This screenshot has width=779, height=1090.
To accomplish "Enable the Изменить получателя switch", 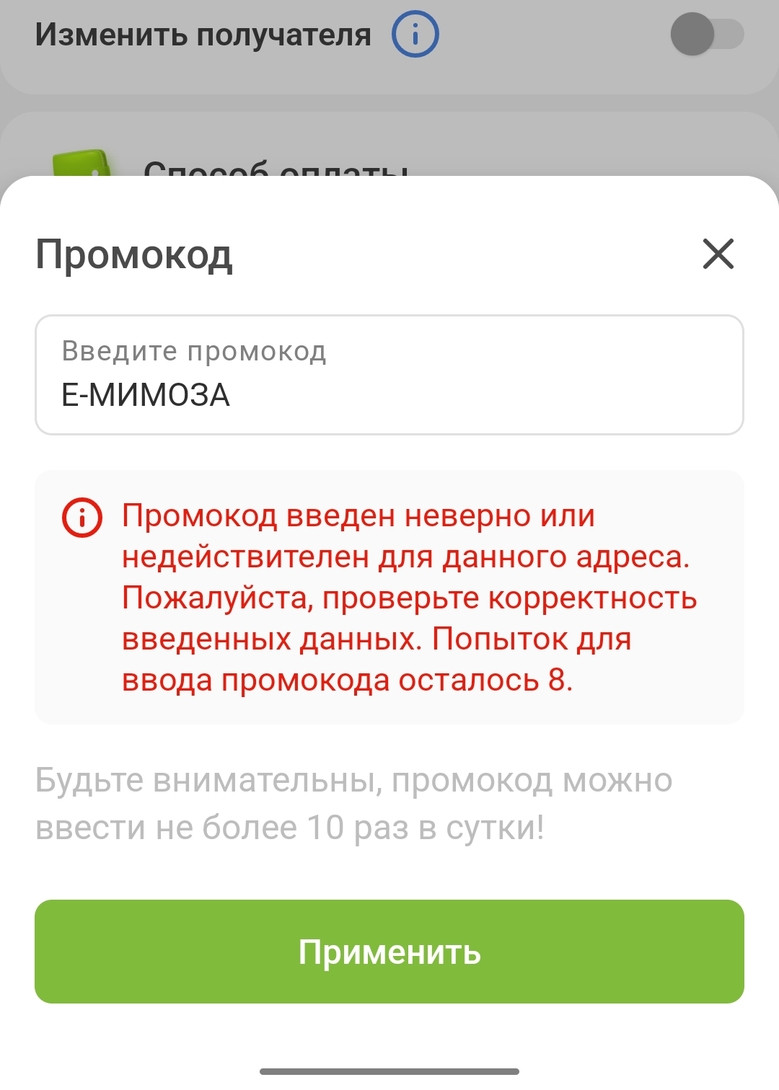I will coord(706,33).
